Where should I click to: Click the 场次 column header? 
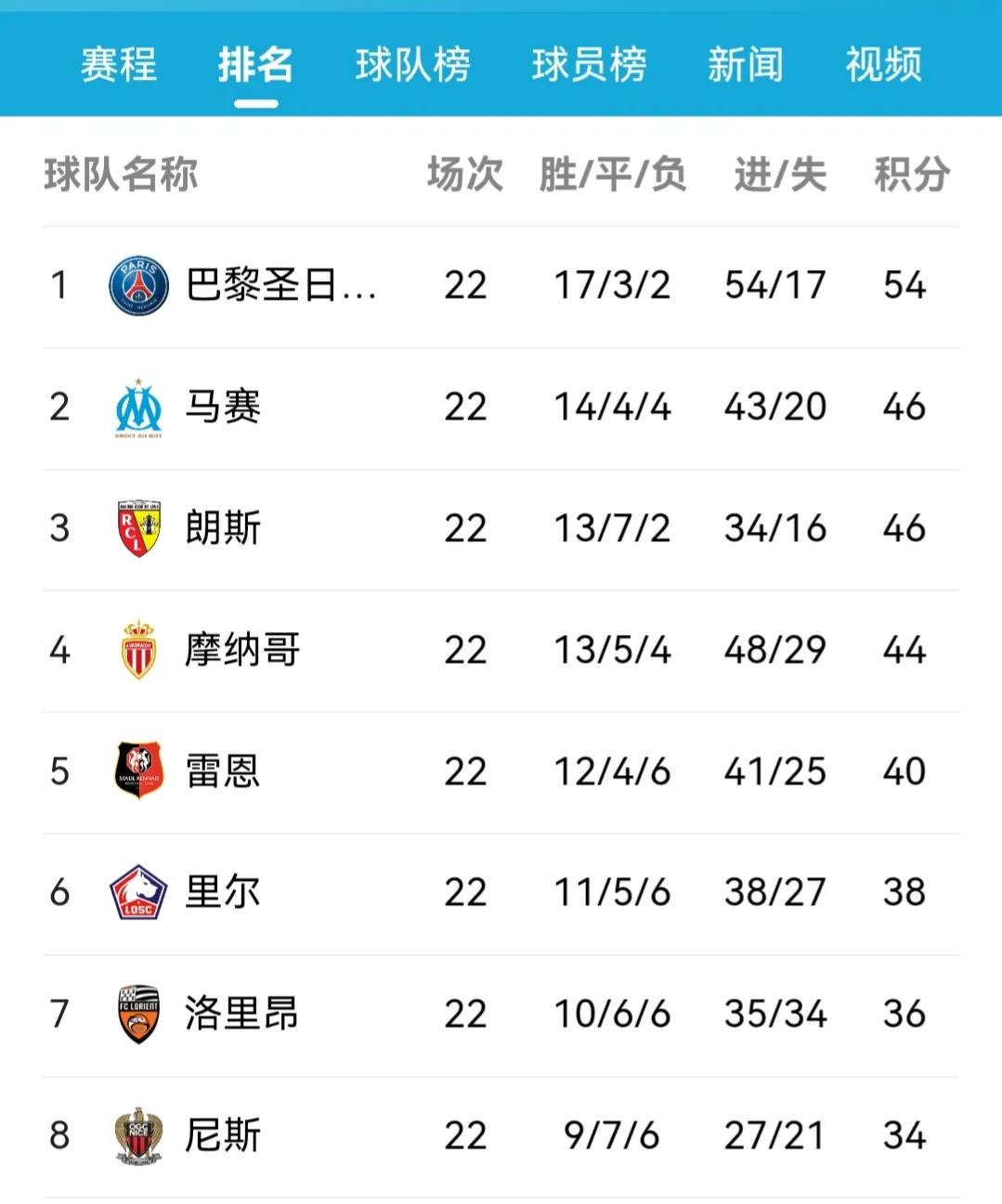pyautogui.click(x=464, y=173)
